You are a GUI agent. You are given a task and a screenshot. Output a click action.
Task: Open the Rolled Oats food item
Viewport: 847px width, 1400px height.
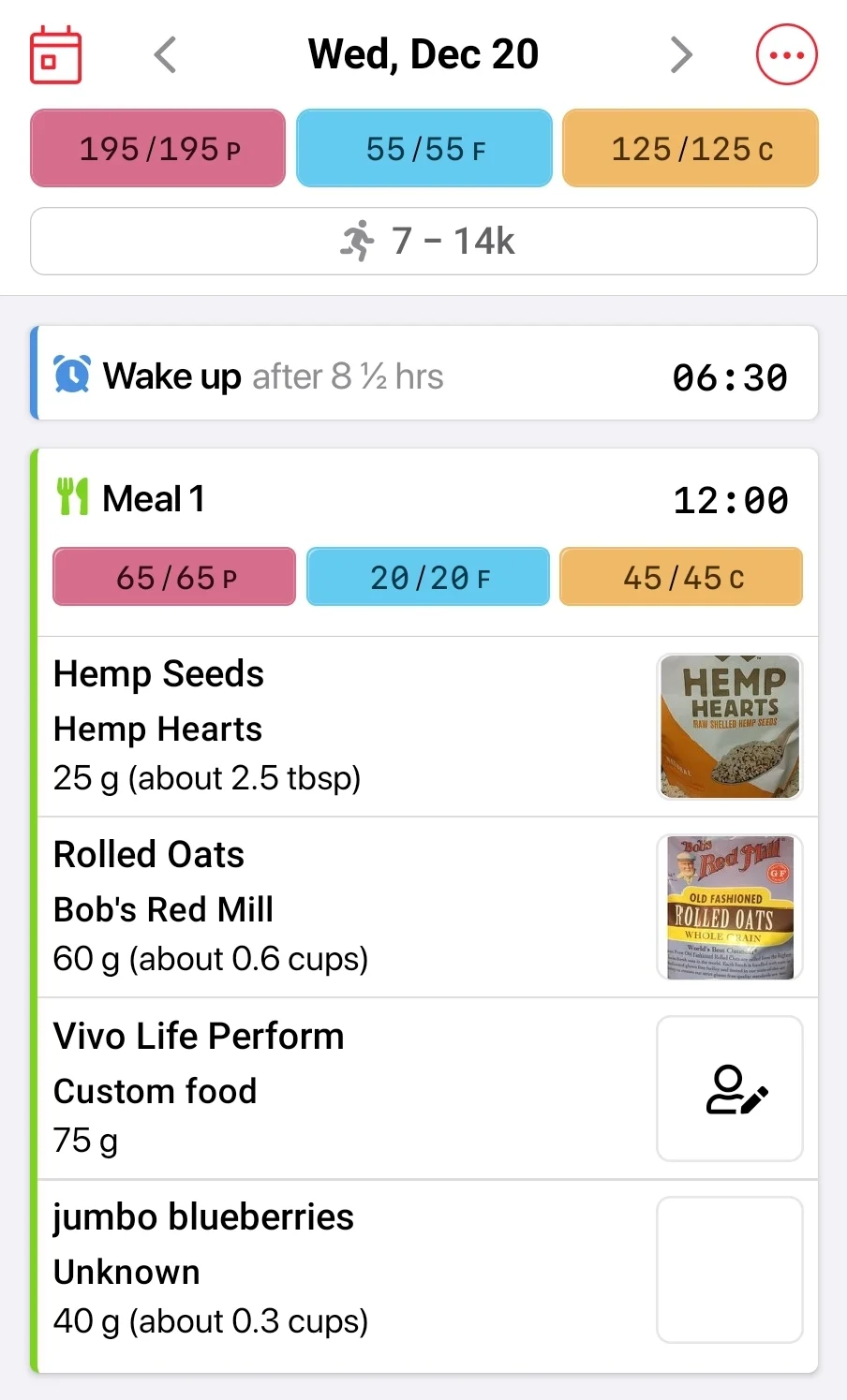coord(427,906)
